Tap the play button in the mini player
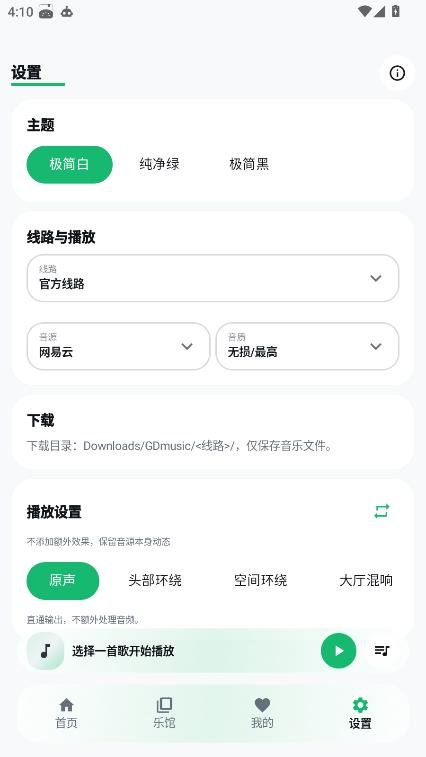This screenshot has width=426, height=757. pyautogui.click(x=339, y=651)
